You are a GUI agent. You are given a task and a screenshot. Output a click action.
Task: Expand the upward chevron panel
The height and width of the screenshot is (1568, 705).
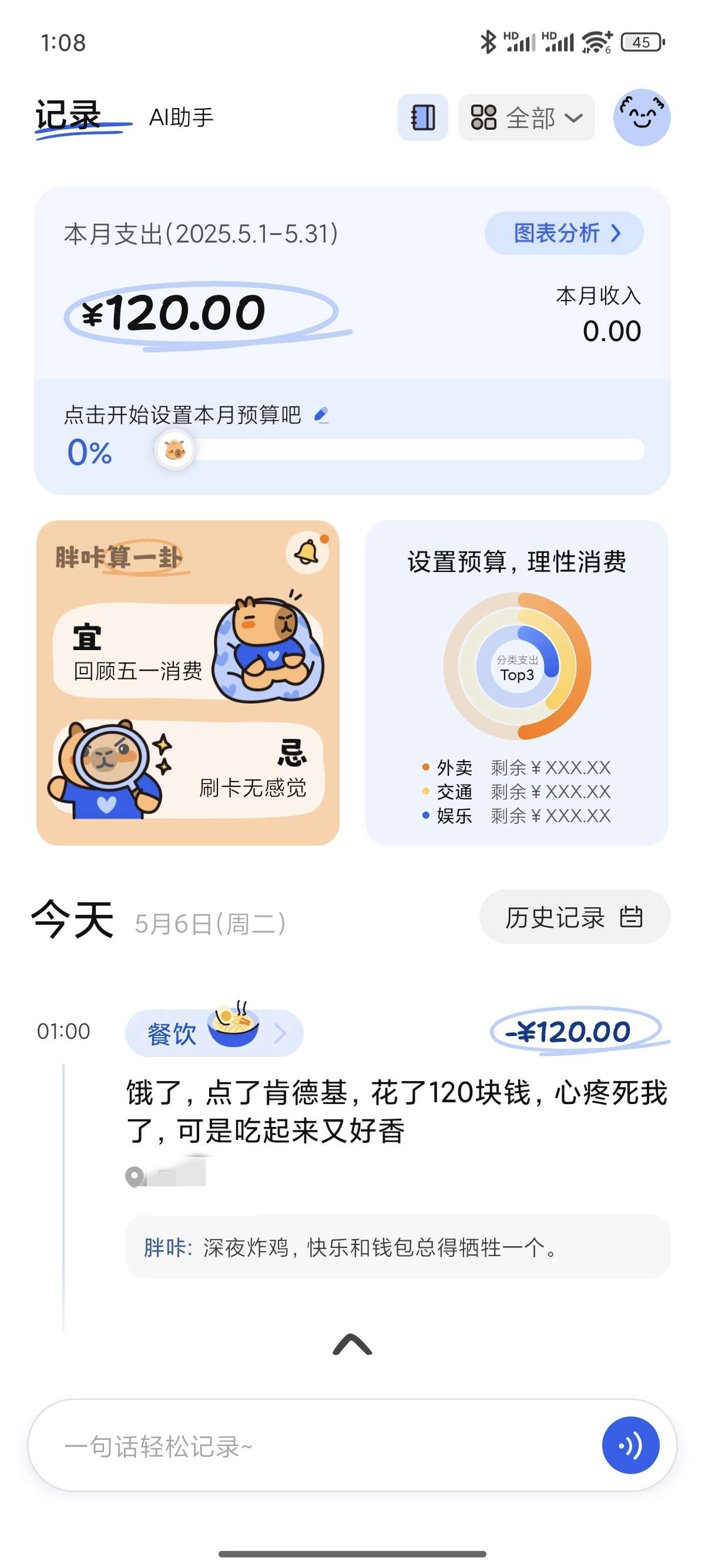(x=352, y=1344)
